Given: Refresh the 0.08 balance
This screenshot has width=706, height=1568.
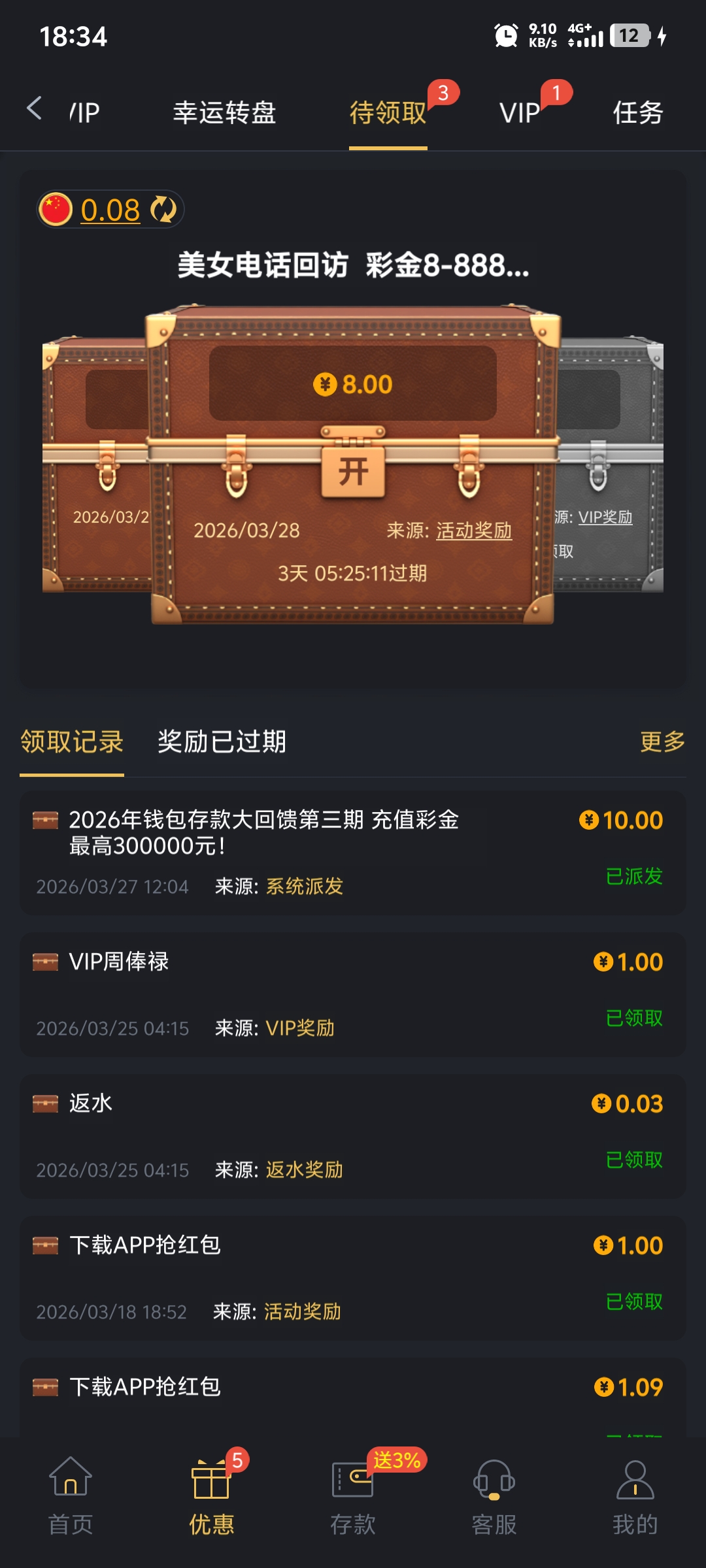Looking at the screenshot, I should [163, 210].
